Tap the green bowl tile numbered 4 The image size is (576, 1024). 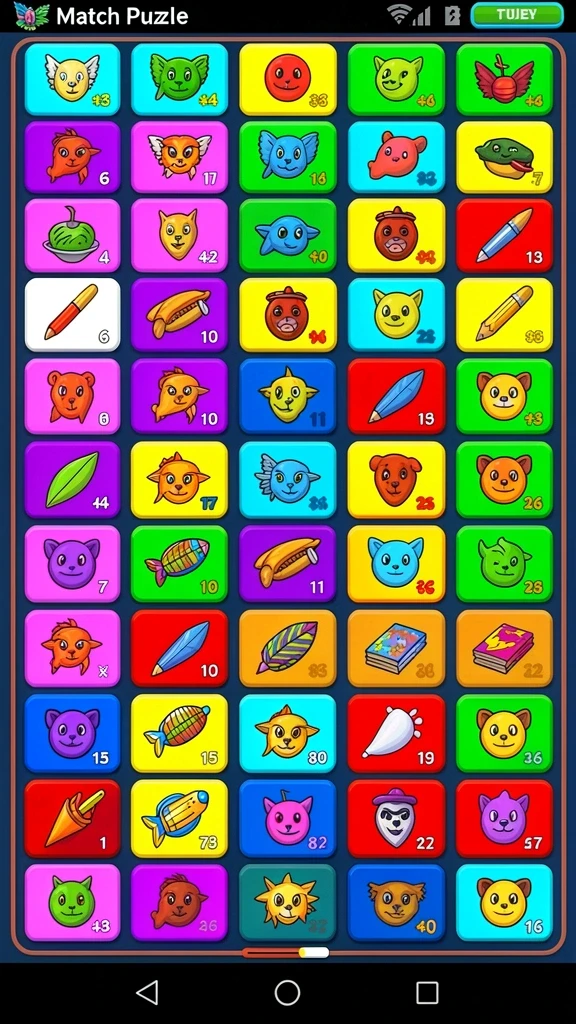coord(72,235)
